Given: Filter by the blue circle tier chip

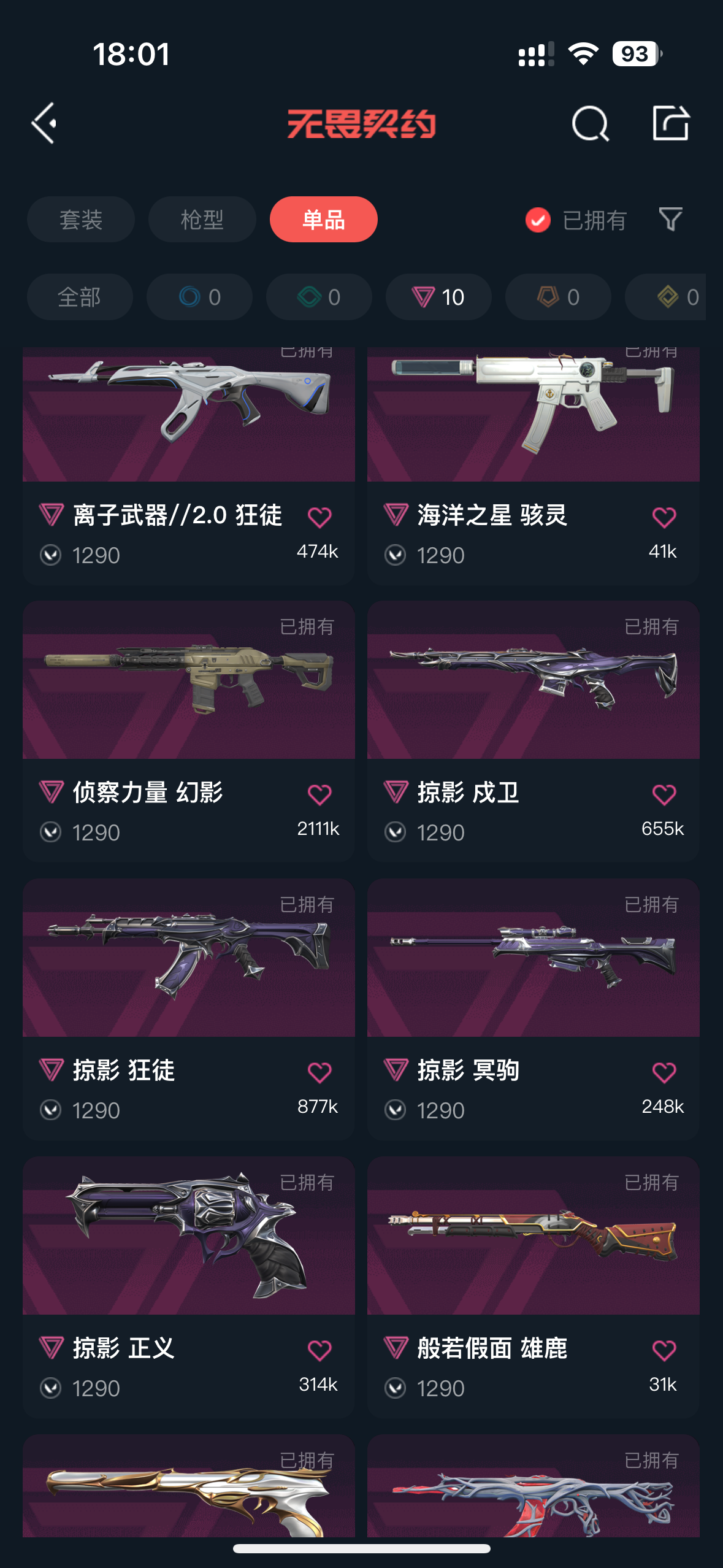Looking at the screenshot, I should point(199,297).
